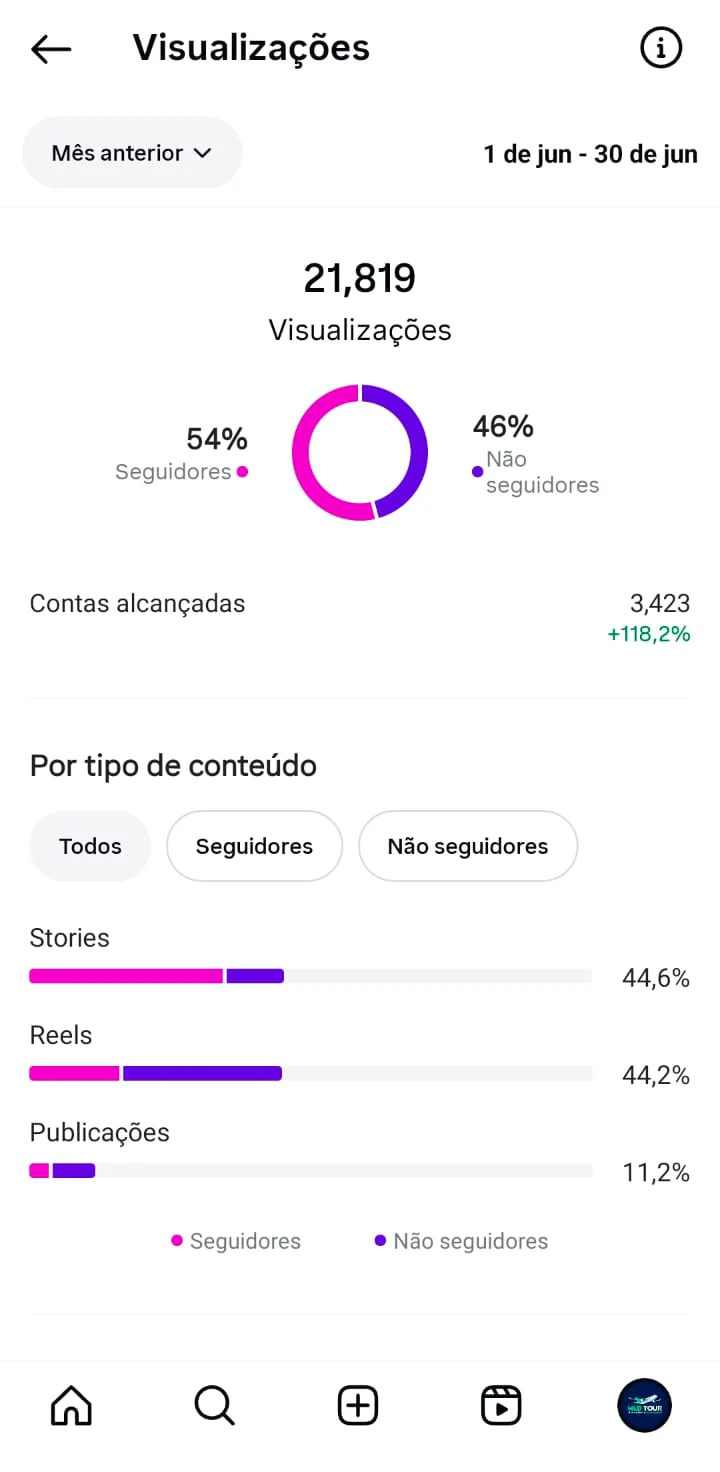The image size is (720, 1472).
Task: Select the Todos filter chip
Action: [90, 846]
